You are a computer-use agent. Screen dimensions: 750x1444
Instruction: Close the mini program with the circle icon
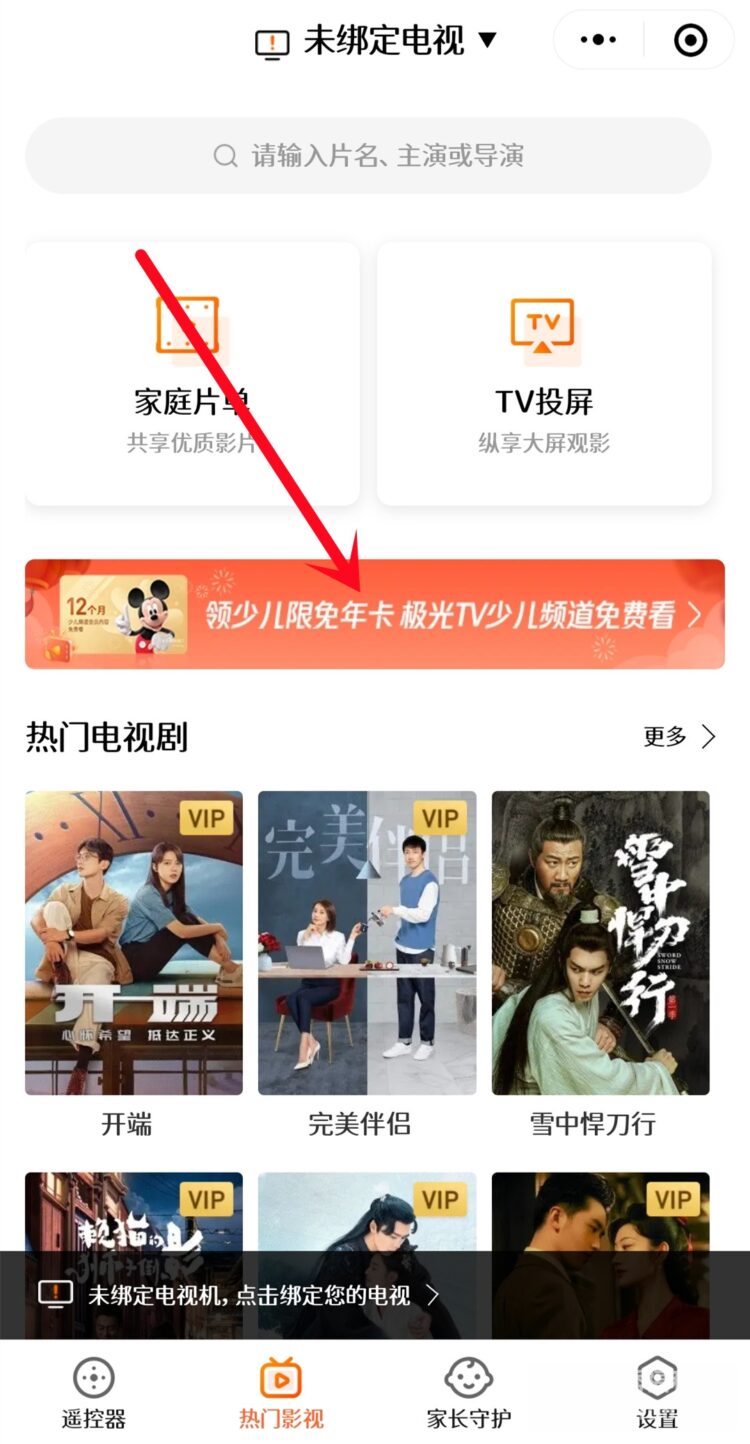(690, 40)
